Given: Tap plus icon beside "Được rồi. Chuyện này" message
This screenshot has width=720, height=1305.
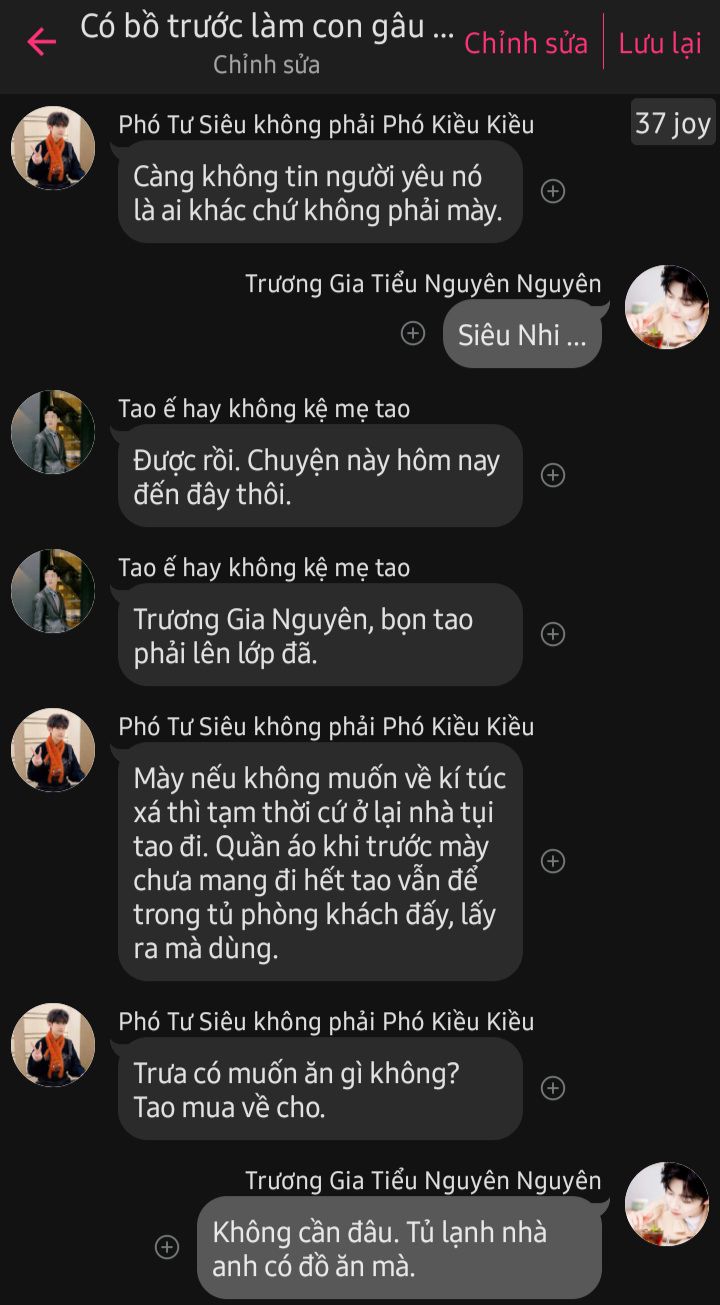Looking at the screenshot, I should (553, 476).
